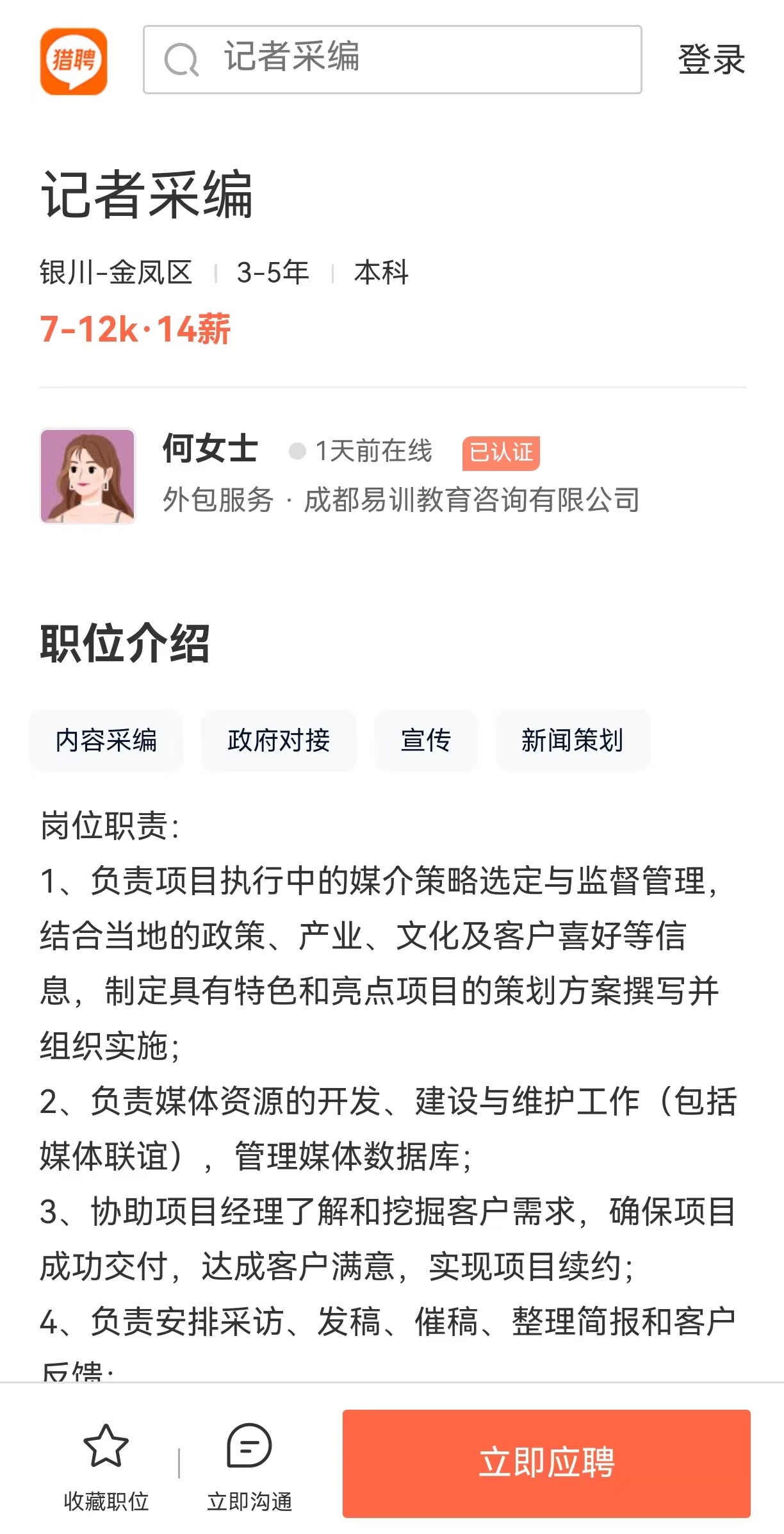
Task: Tap the 记者采编 search box
Action: tap(392, 60)
